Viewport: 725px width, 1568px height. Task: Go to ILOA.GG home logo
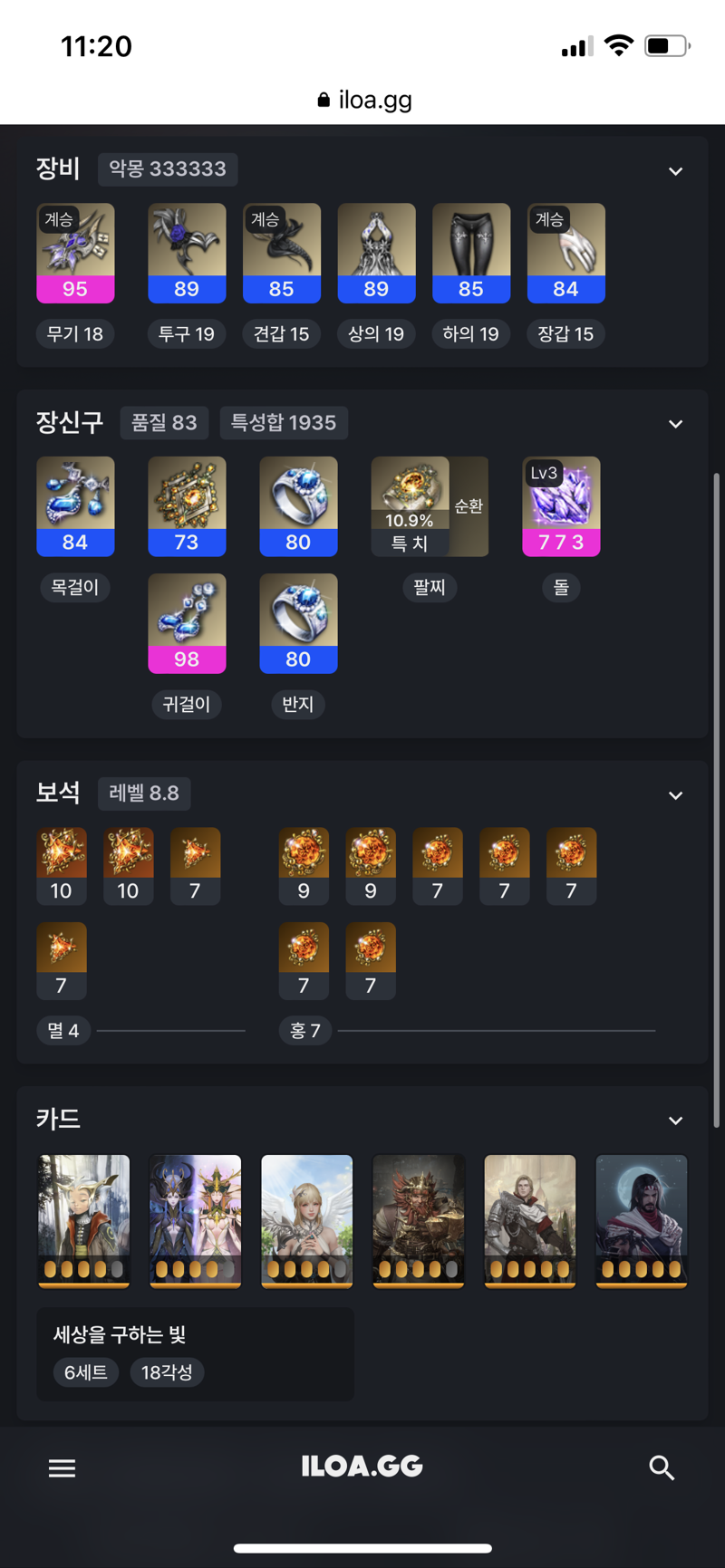point(362,1467)
